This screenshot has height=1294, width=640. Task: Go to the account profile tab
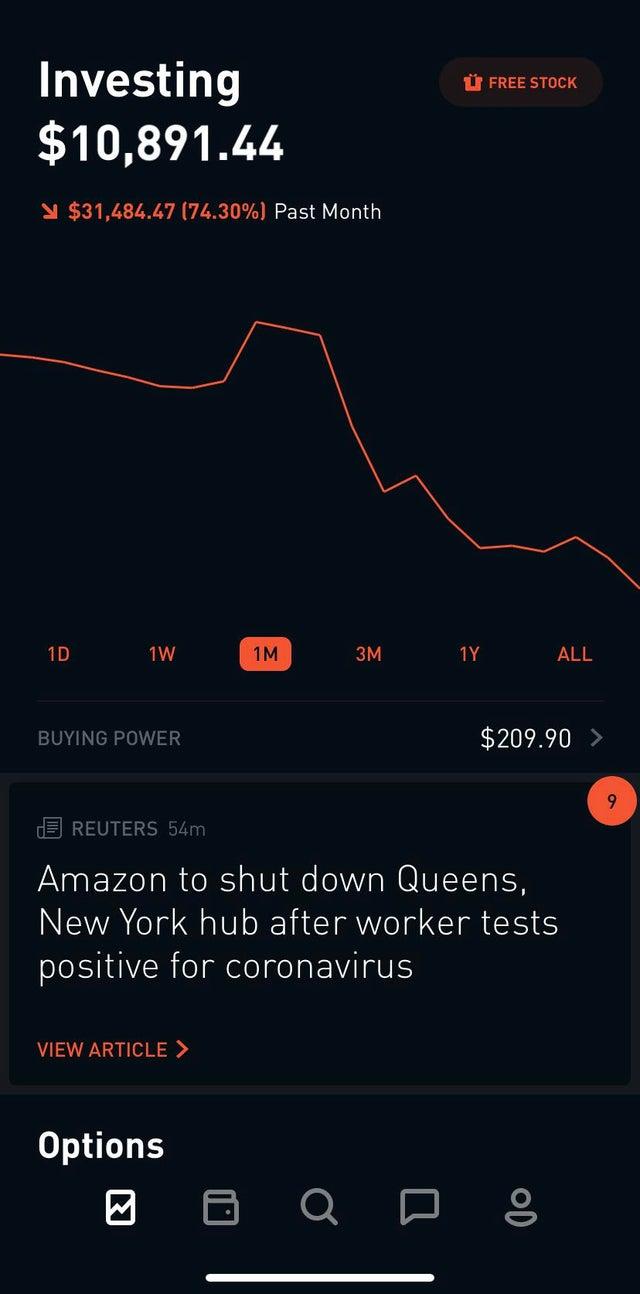tap(521, 1206)
